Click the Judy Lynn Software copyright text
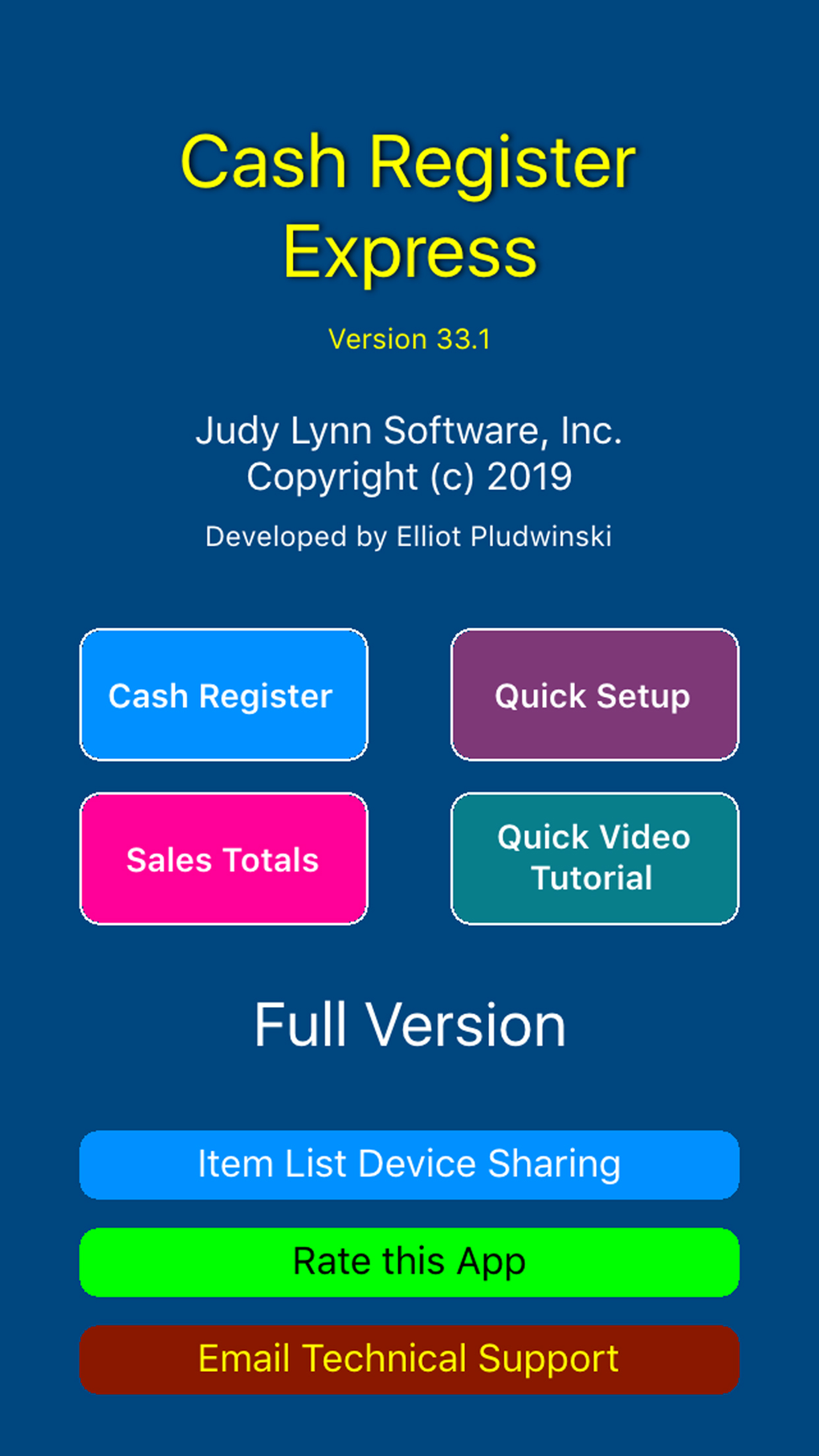Image resolution: width=819 pixels, height=1456 pixels. coord(409,452)
